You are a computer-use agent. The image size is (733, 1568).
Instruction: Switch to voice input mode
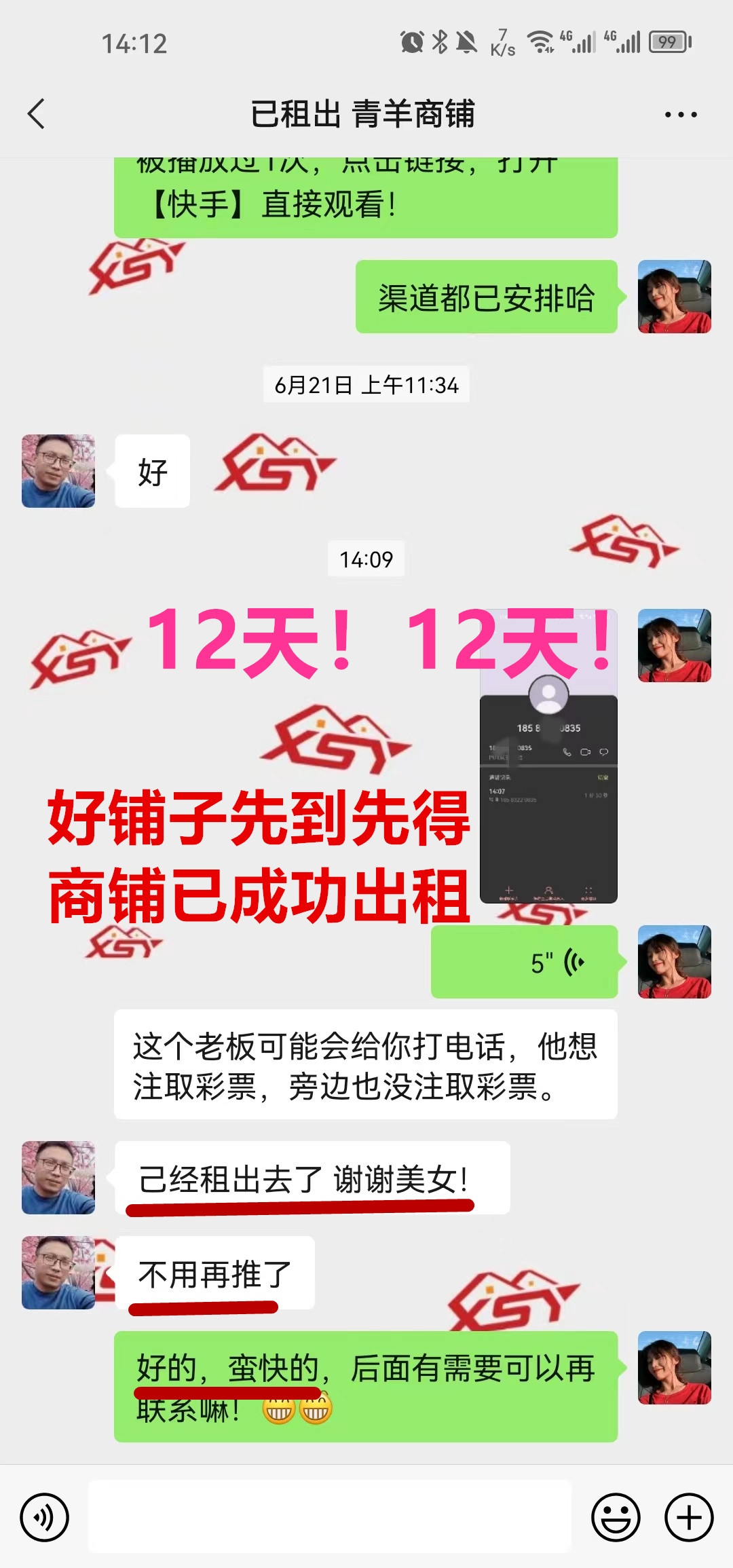44,1517
